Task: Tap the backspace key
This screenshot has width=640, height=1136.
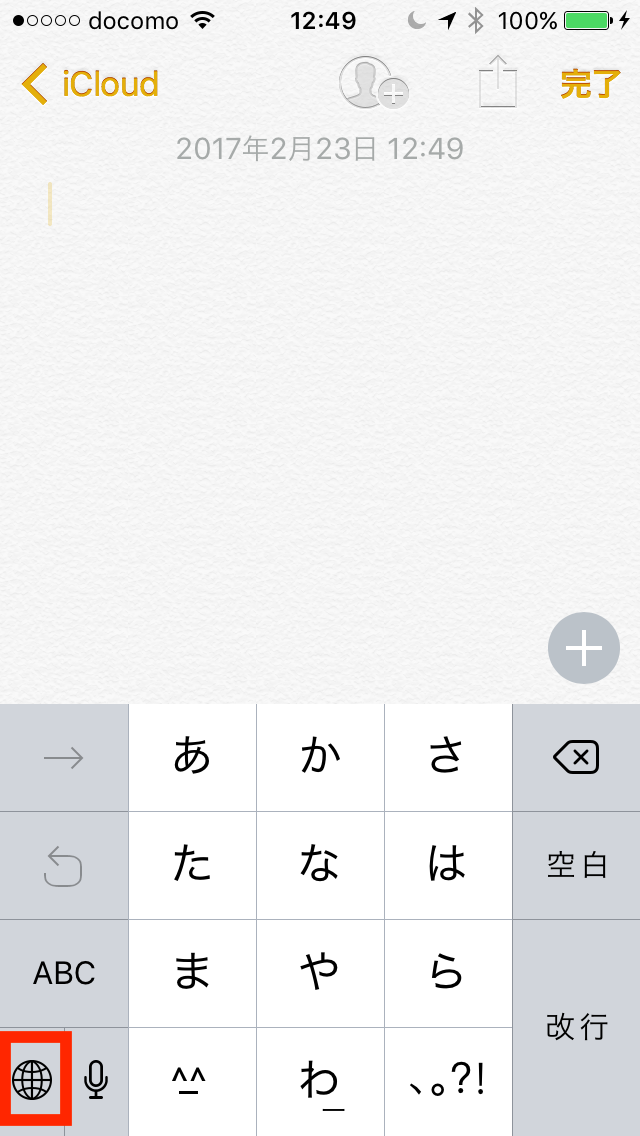Action: coord(576,758)
